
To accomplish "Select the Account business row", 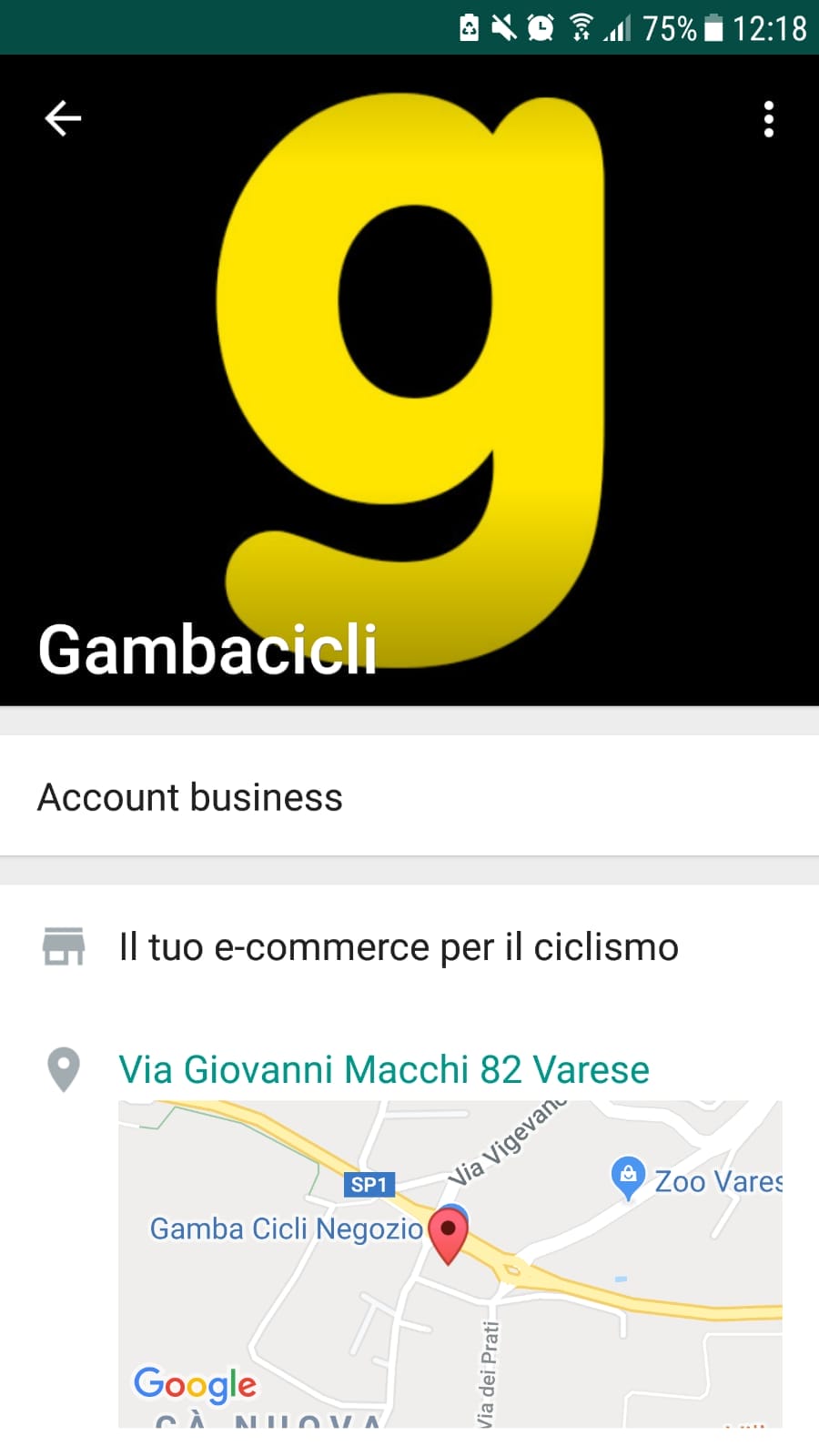I will click(188, 797).
